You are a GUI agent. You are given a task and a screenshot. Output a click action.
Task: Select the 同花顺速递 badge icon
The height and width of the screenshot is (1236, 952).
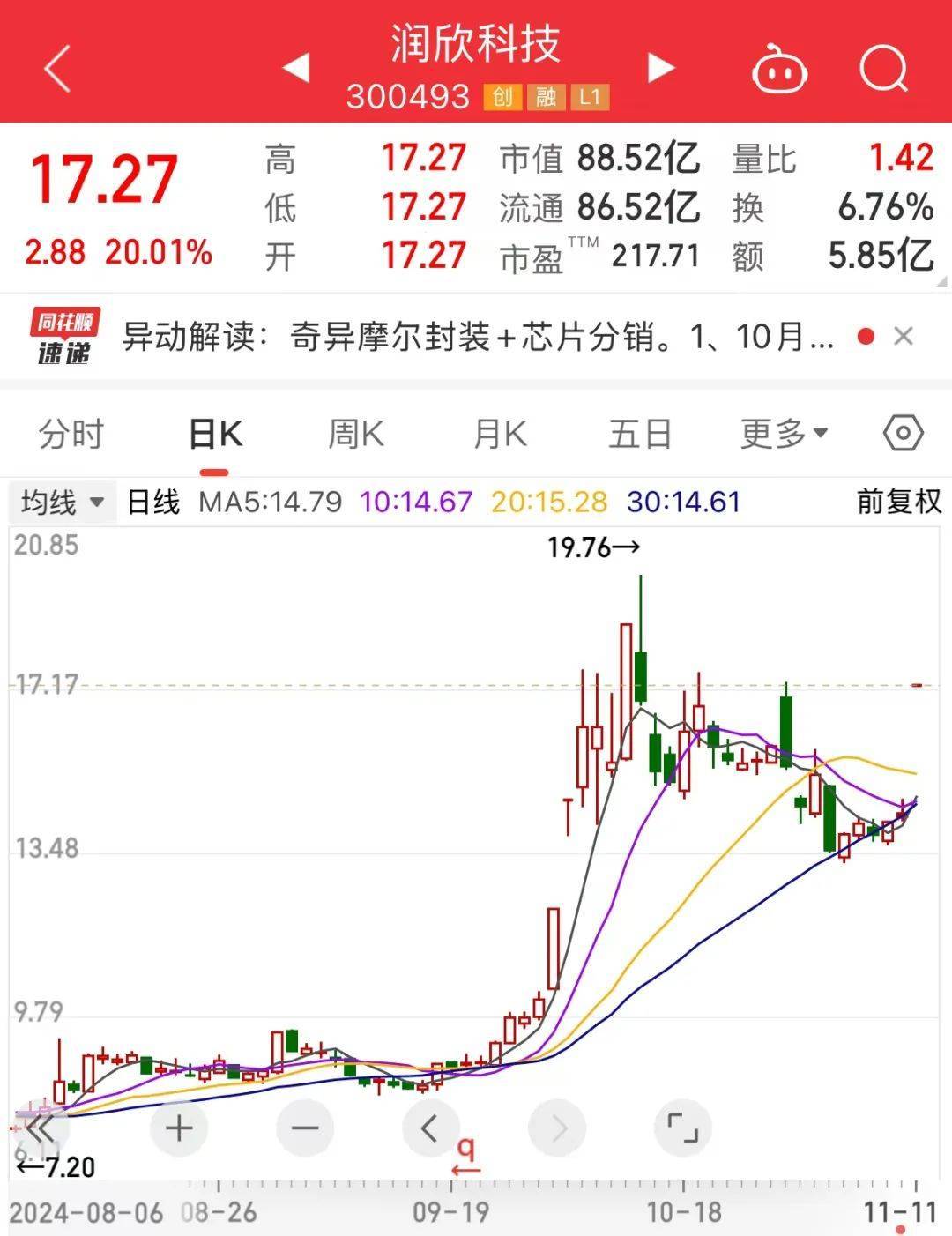point(64,336)
